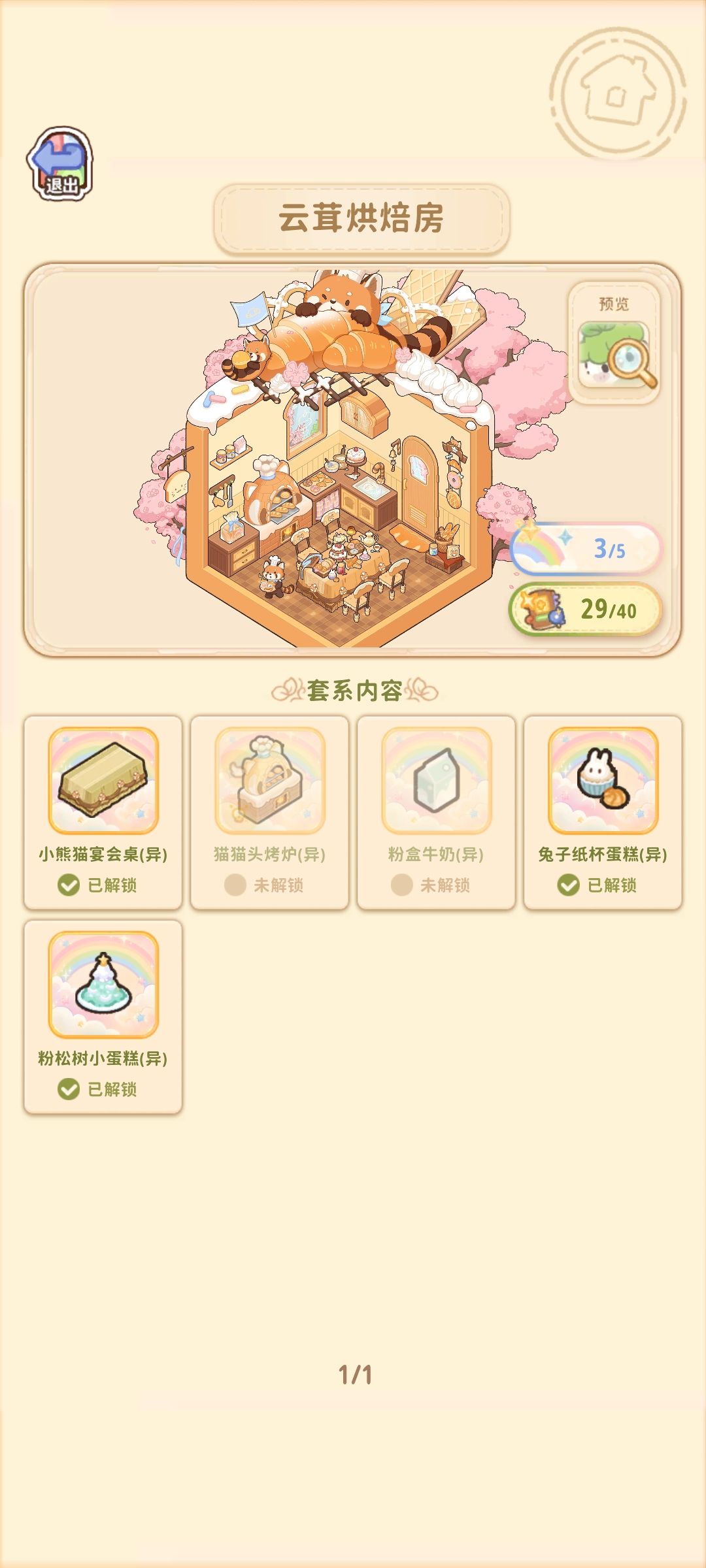Tap the 粉松树小蛋糕(异) card
Image resolution: width=706 pixels, height=1568 pixels.
point(103,1017)
